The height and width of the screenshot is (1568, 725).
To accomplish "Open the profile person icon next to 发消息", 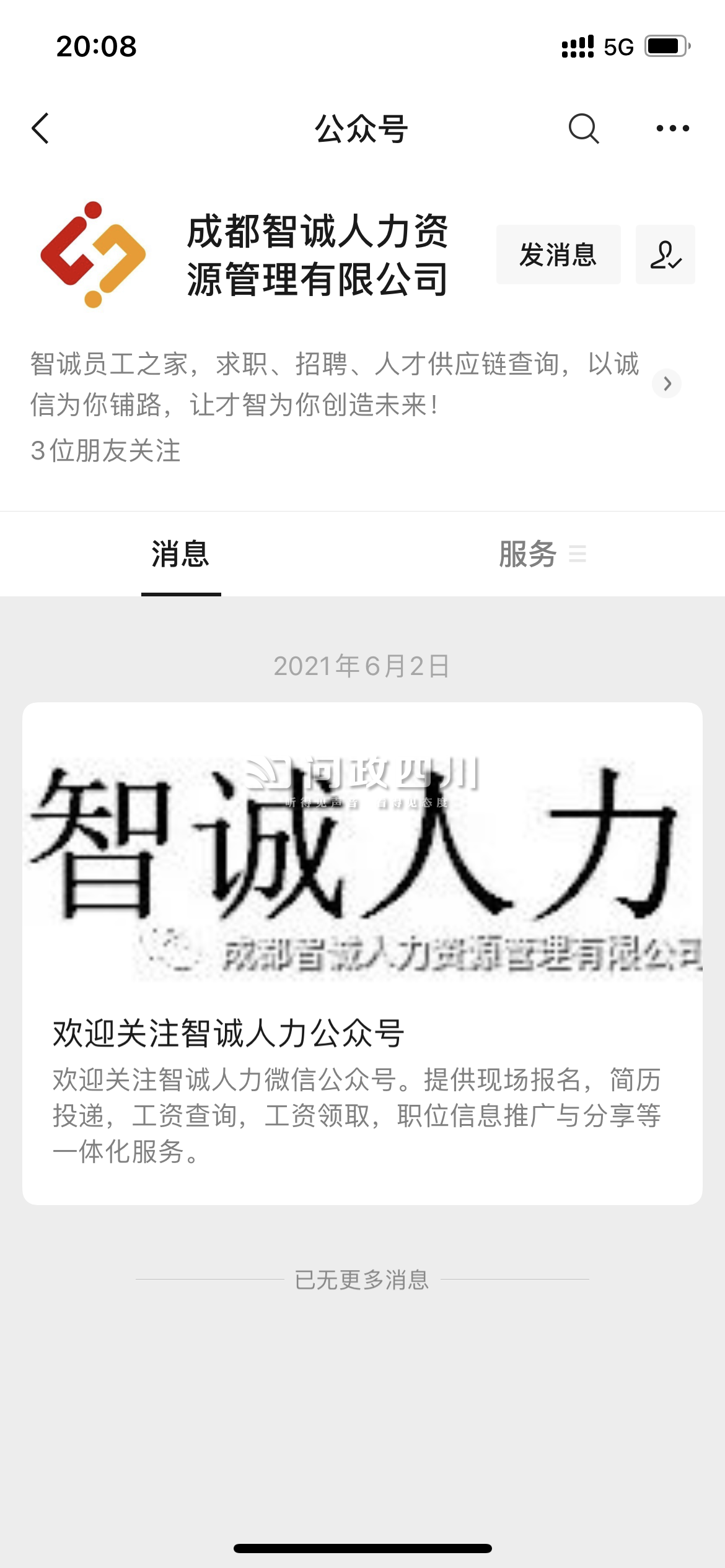I will pyautogui.click(x=665, y=255).
